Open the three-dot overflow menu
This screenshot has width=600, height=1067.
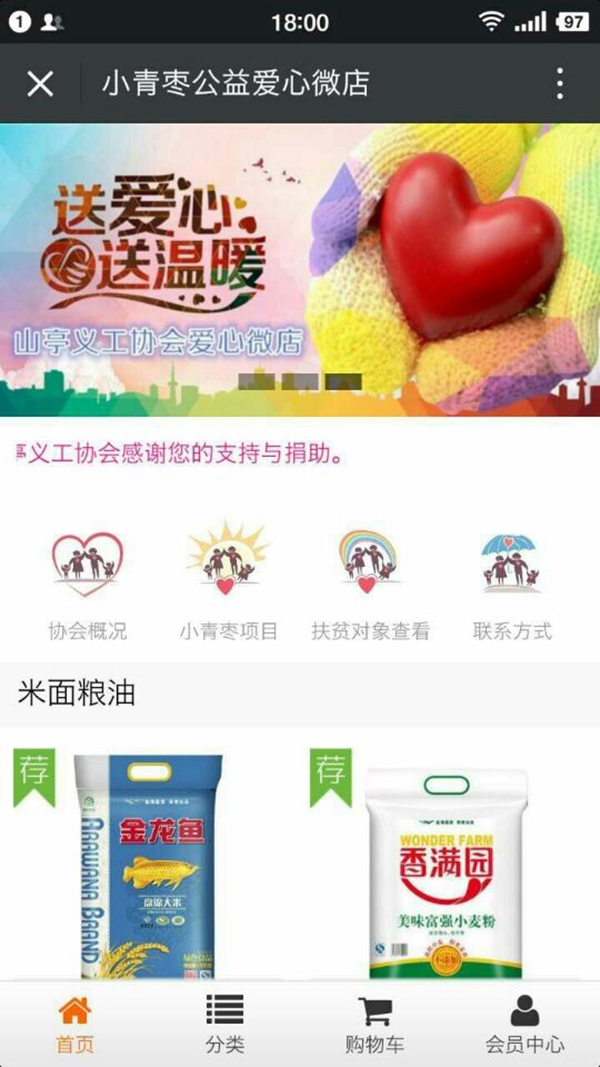click(559, 83)
